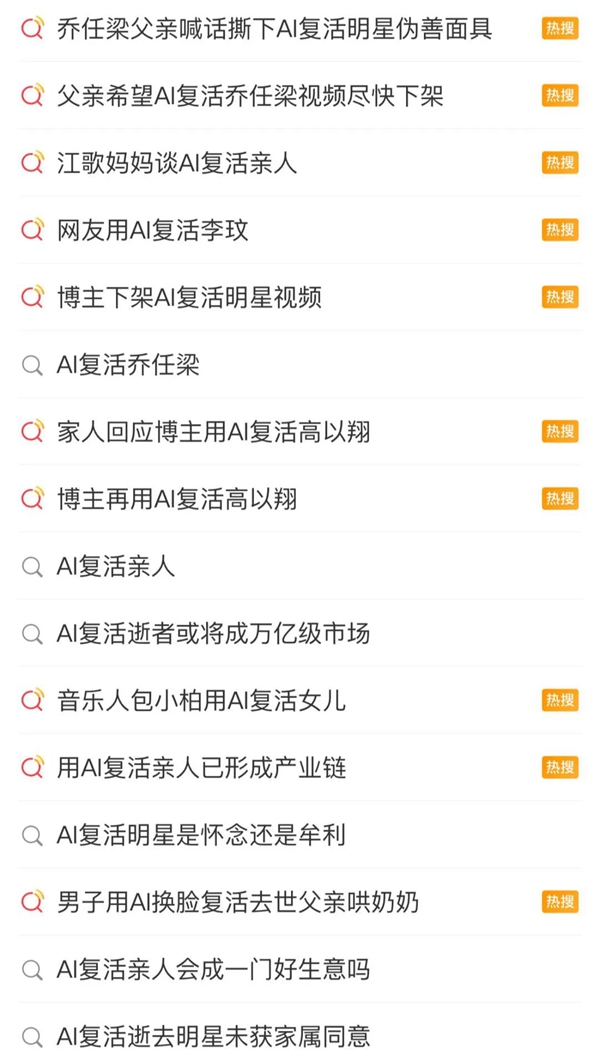The height and width of the screenshot is (1056, 600).
Task: Select 博主再用AI复活高以翔 suggestion
Action: point(177,498)
